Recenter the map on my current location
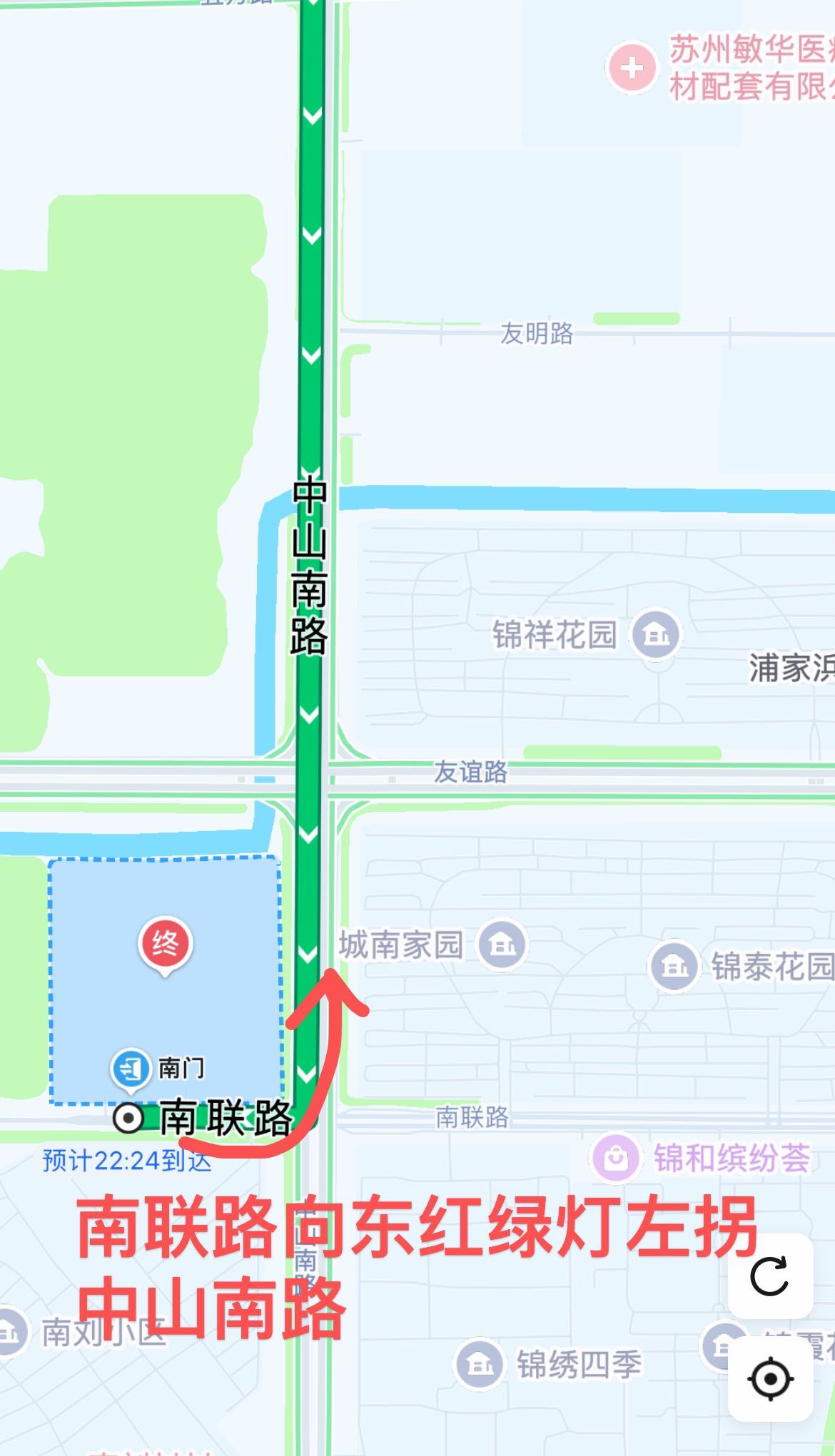Screen dimensions: 835x1456 770,1378
